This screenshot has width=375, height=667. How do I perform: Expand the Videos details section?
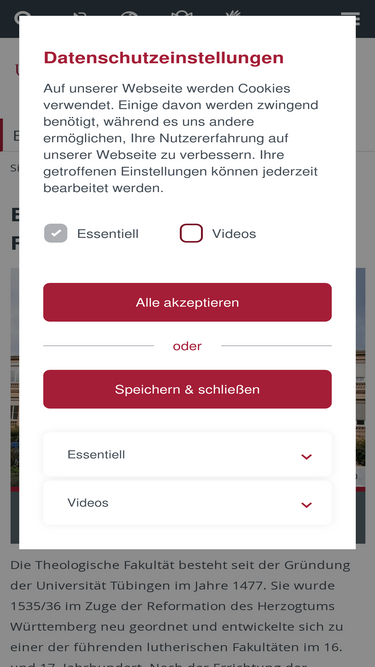pos(187,503)
